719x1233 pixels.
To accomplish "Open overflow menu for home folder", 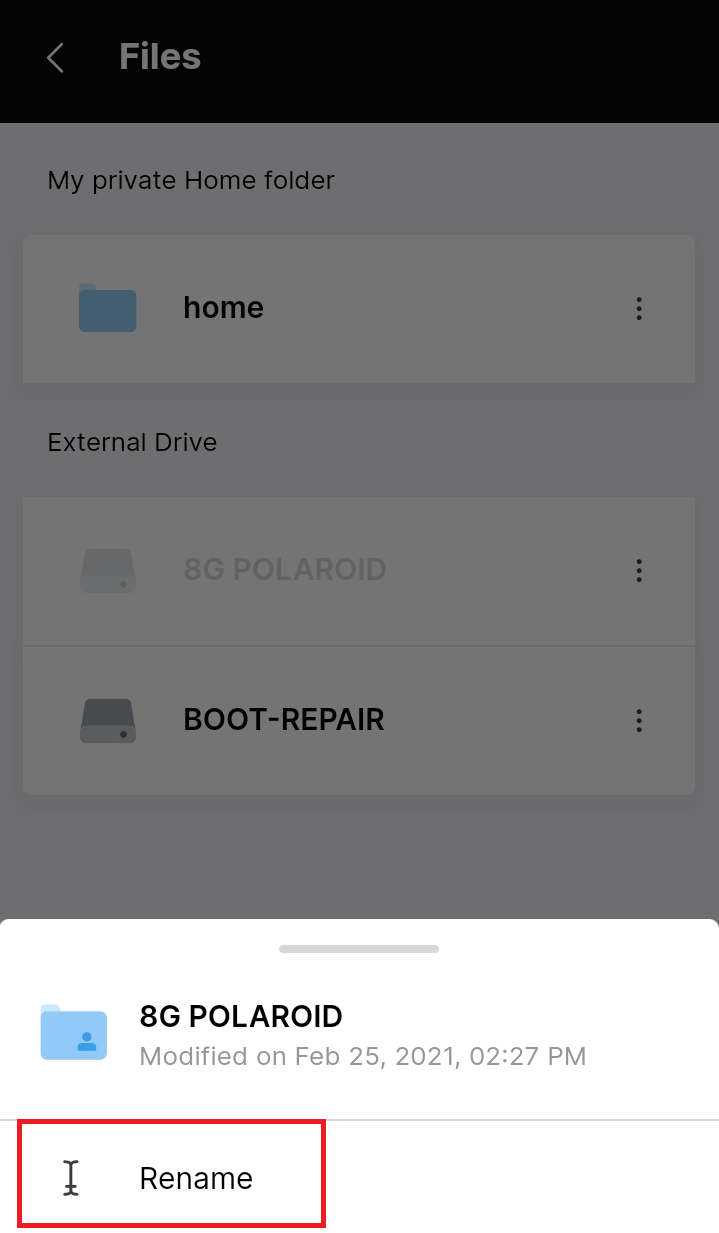I will tap(639, 309).
